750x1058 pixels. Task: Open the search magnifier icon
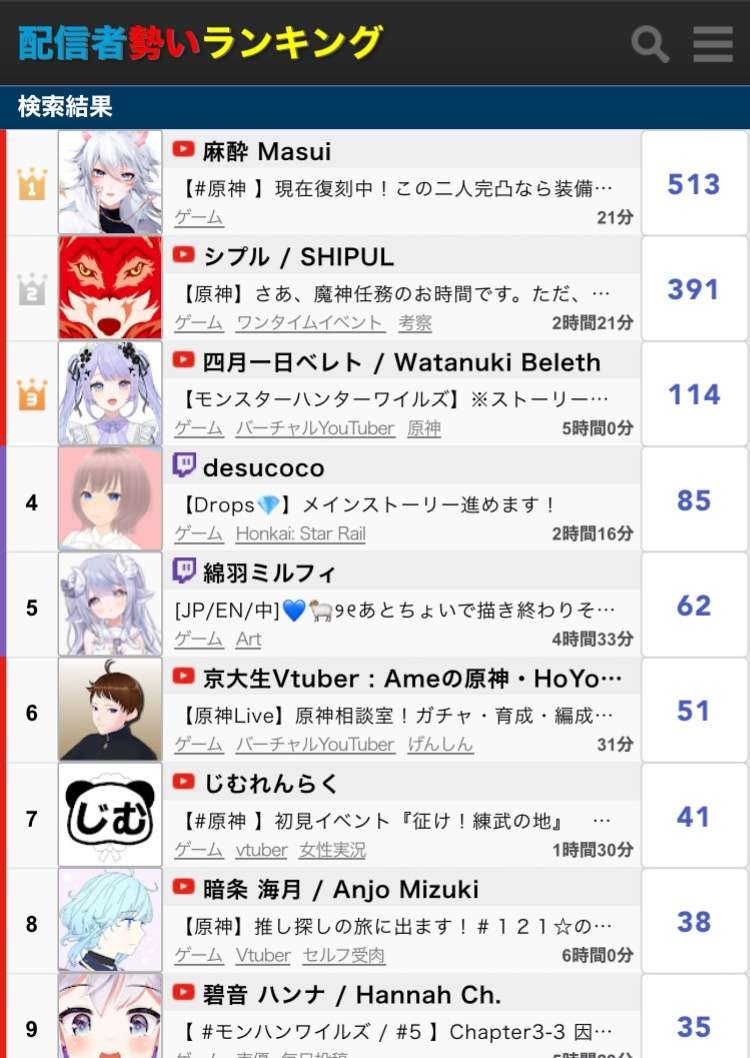click(650, 44)
